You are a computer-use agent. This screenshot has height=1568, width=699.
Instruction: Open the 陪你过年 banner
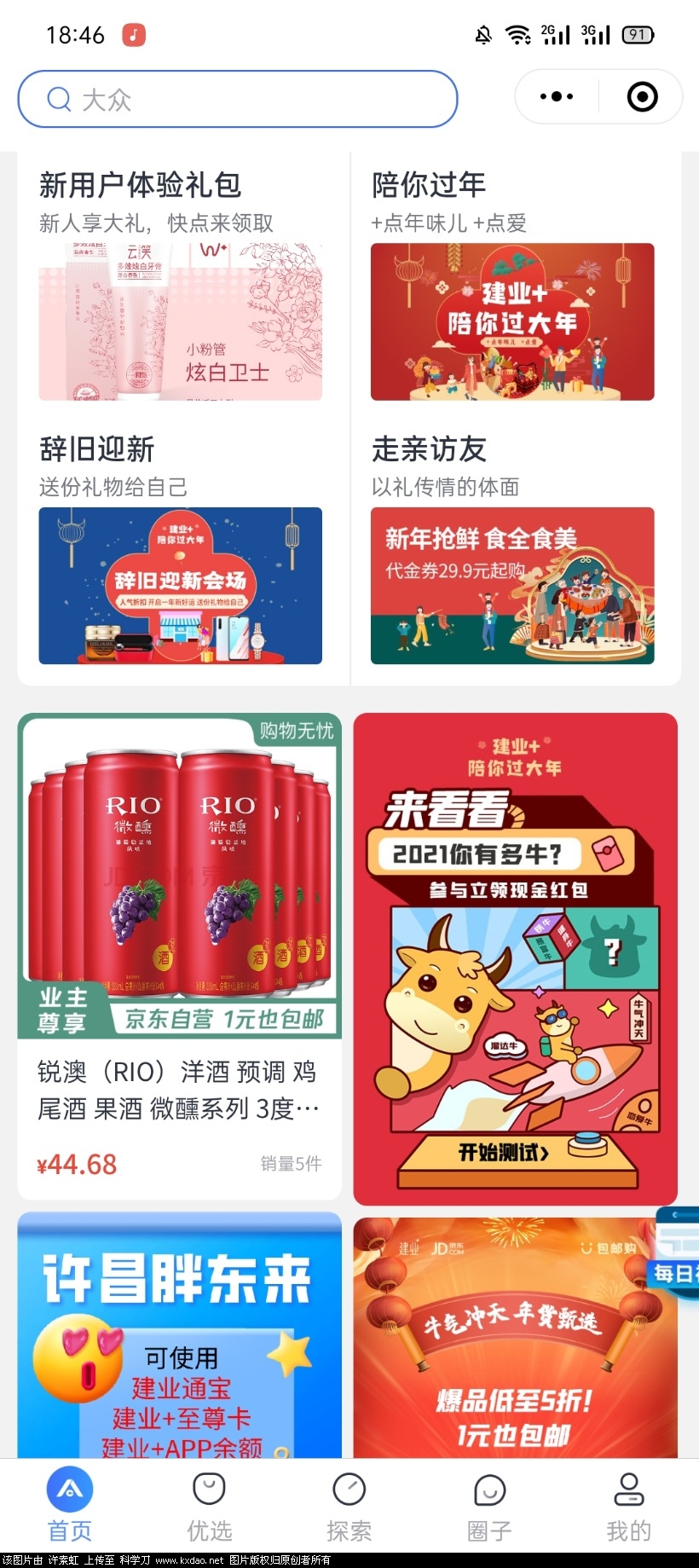[x=511, y=321]
